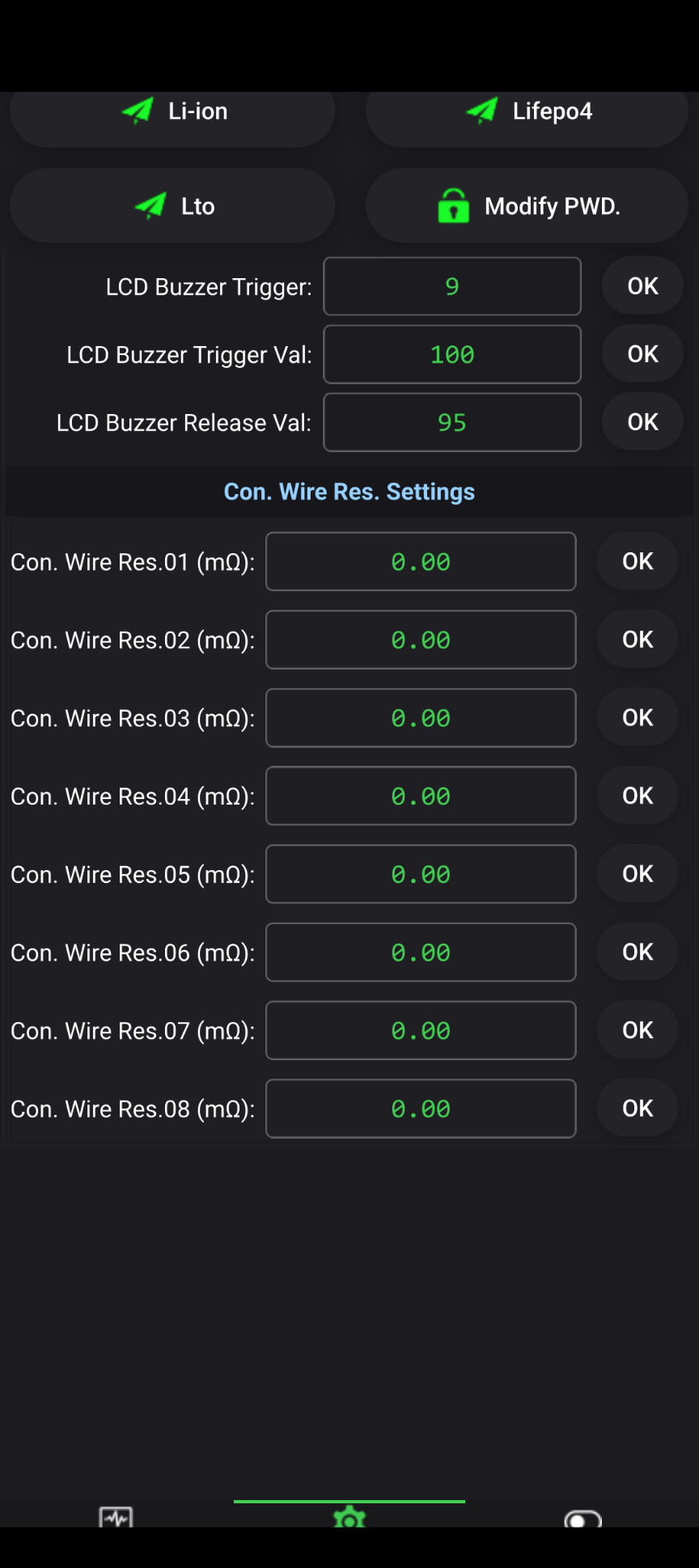
Task: Tap OK for Con. Wire Res.04
Action: pos(638,796)
